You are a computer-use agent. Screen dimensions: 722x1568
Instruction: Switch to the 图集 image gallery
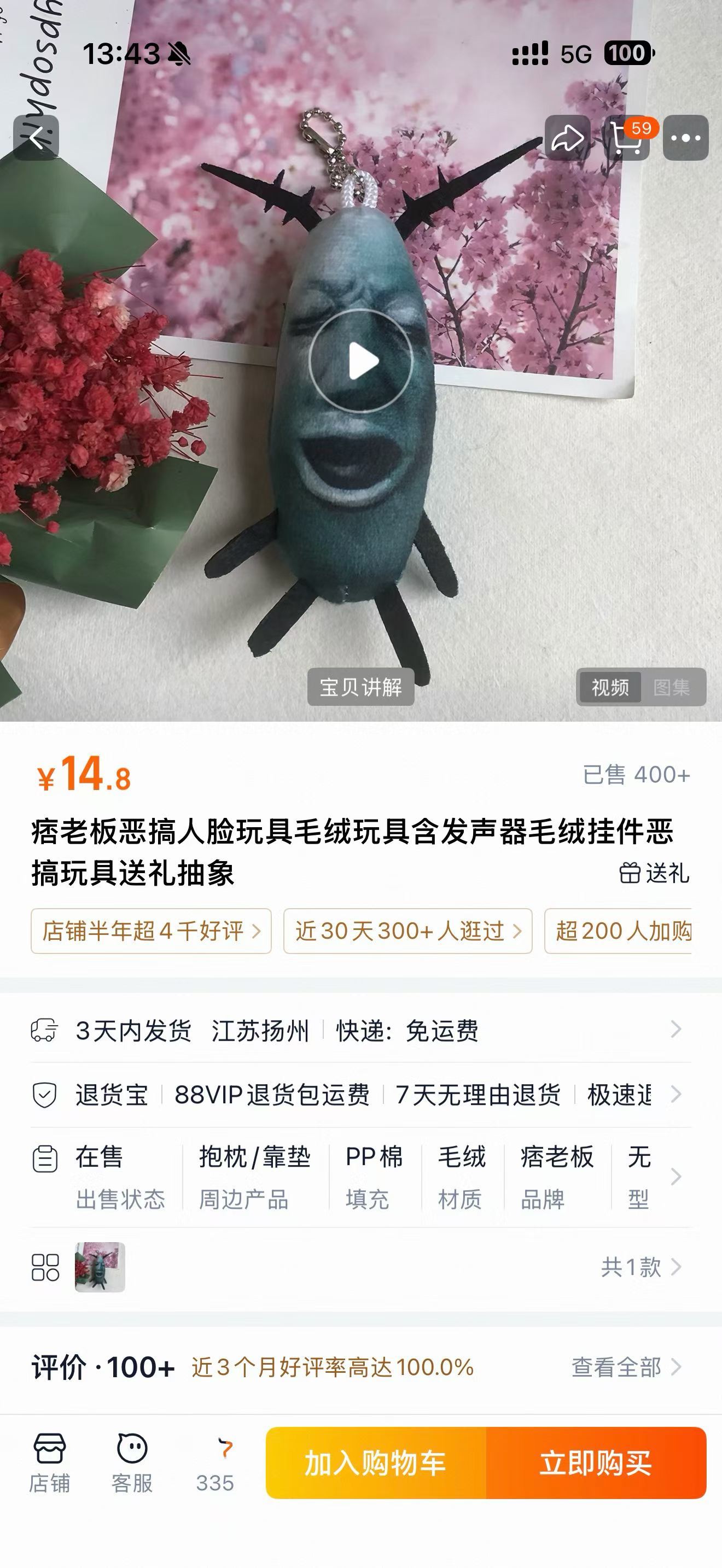coord(672,688)
